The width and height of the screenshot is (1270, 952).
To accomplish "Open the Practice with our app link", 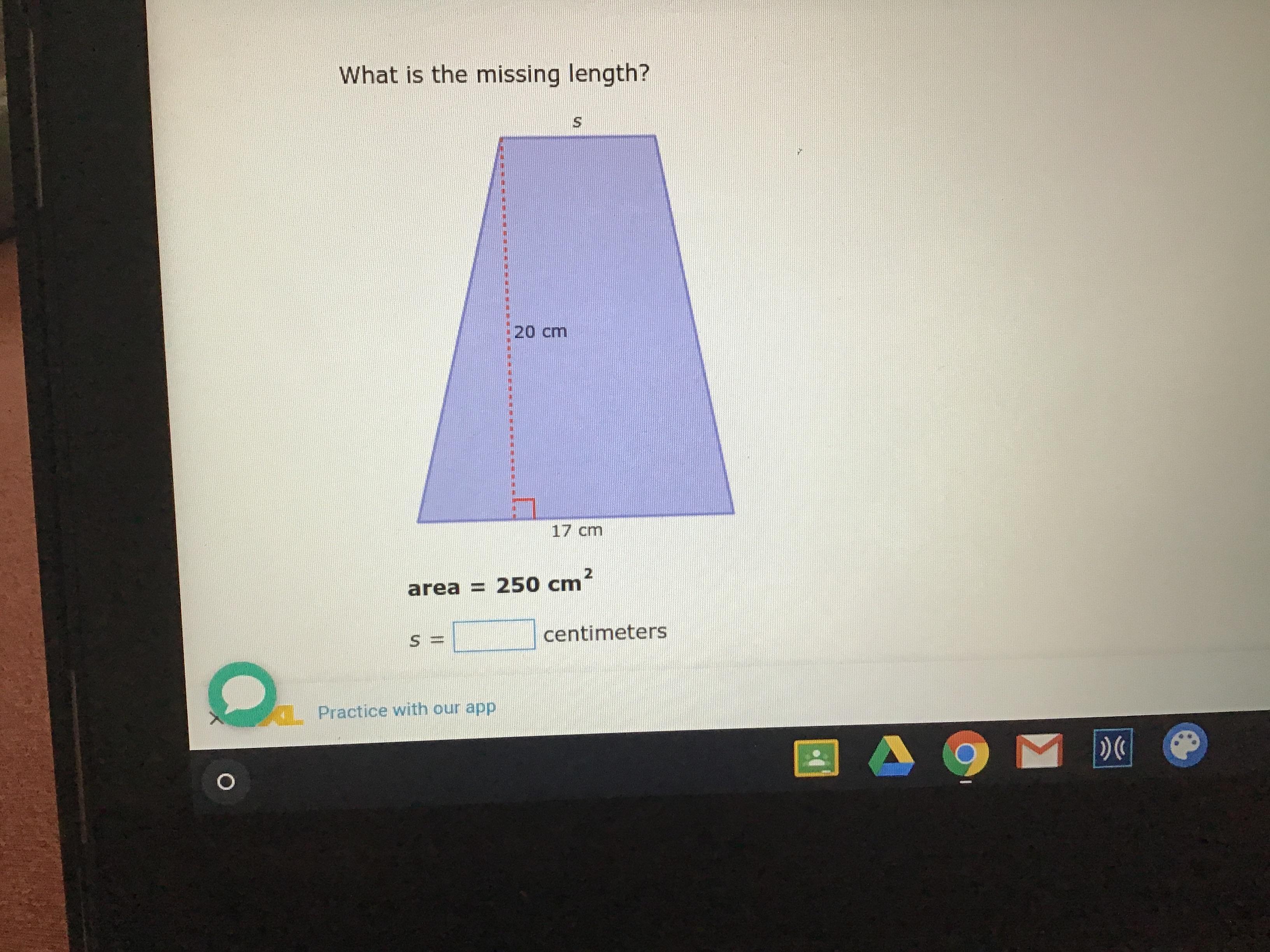I will click(x=407, y=710).
